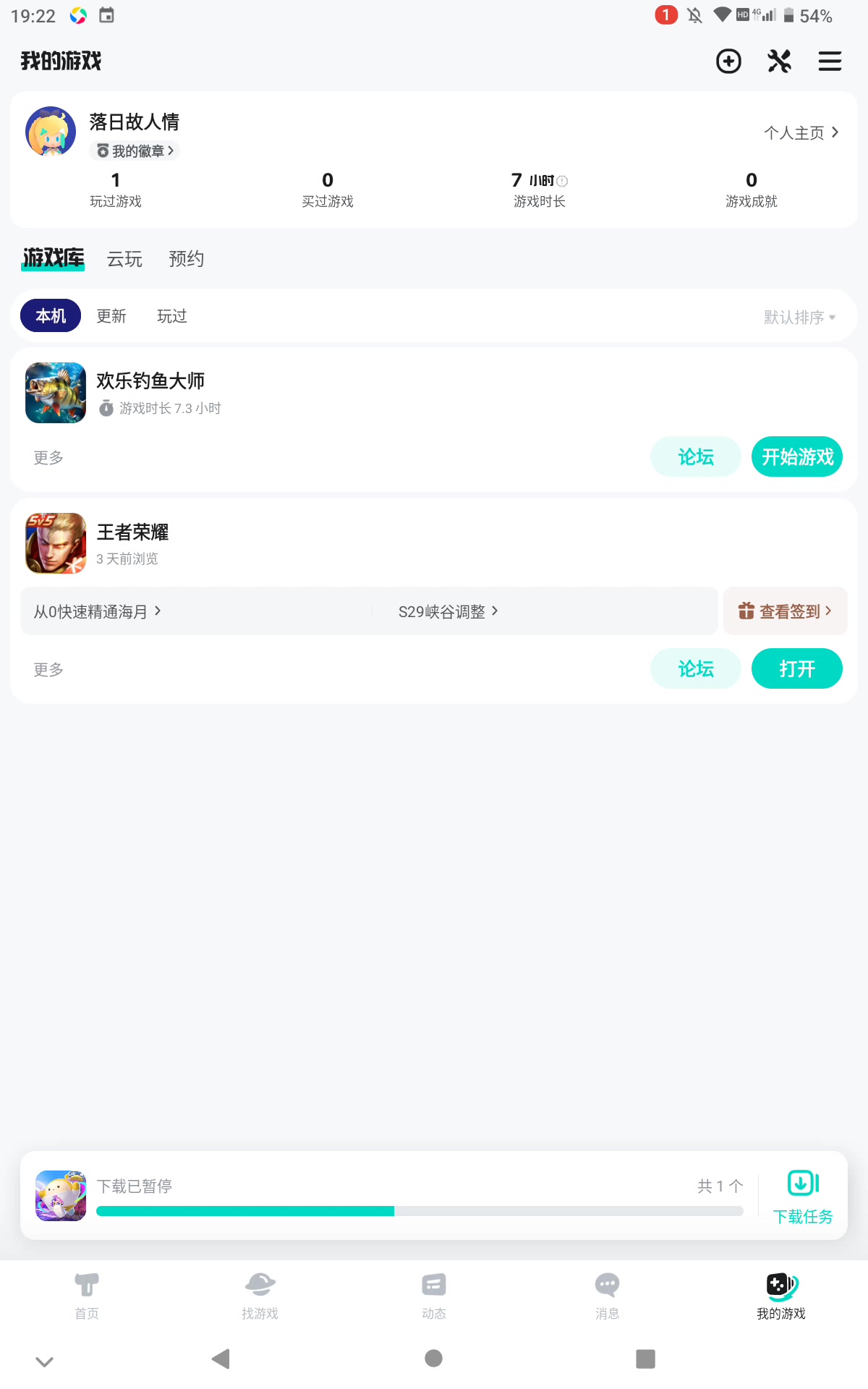
Task: Open the hamburger menu
Action: click(x=830, y=61)
